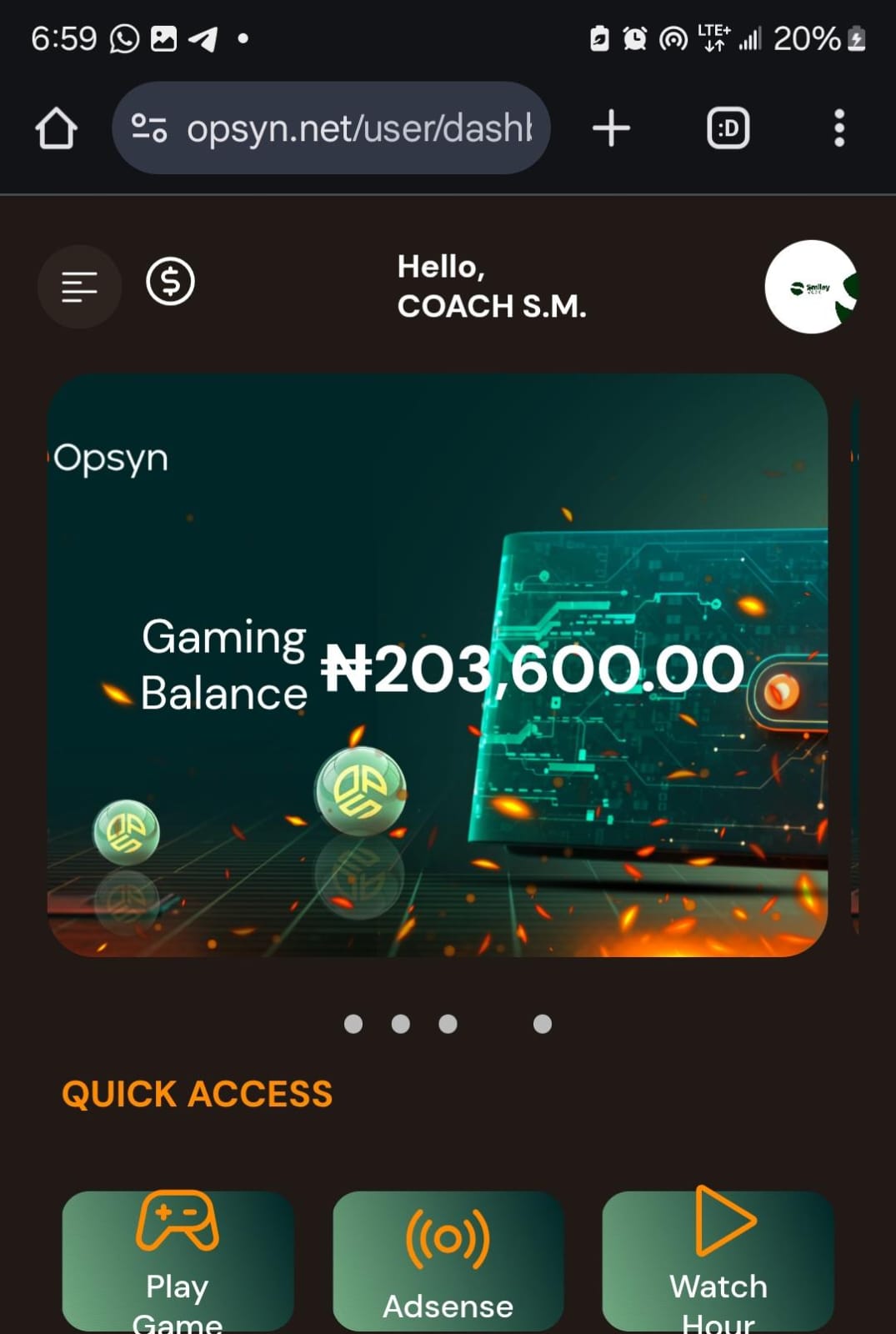Viewport: 896px width, 1334px height.
Task: Open the Gaming Balance card
Action: point(438,664)
